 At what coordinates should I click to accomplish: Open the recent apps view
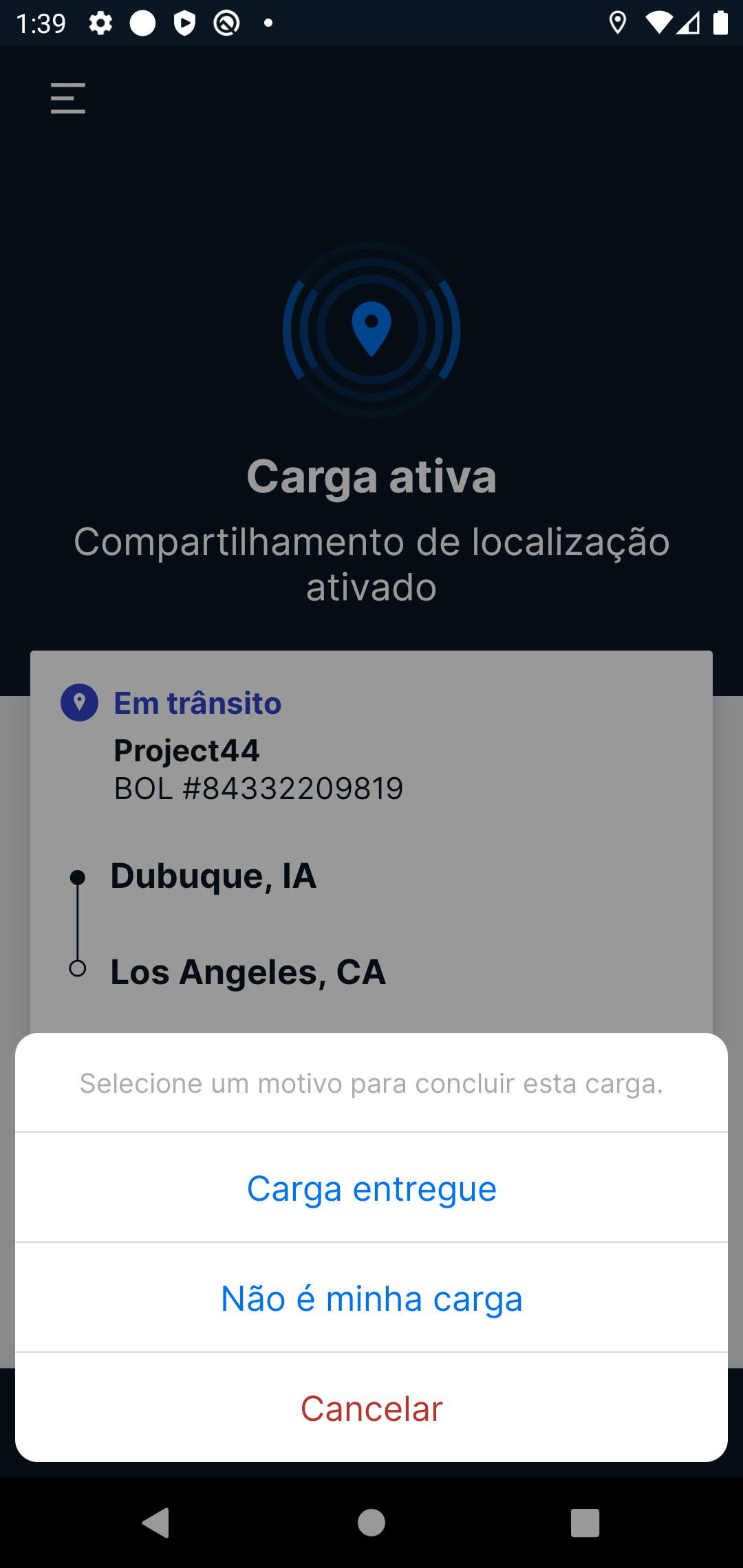pos(585,1523)
